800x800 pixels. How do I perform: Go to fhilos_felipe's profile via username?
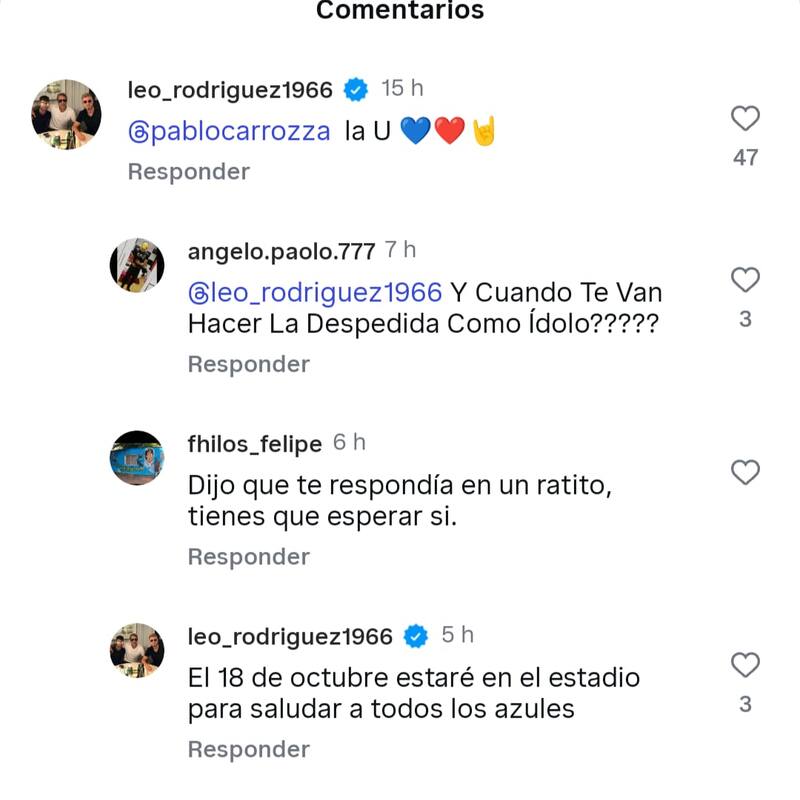click(x=254, y=443)
